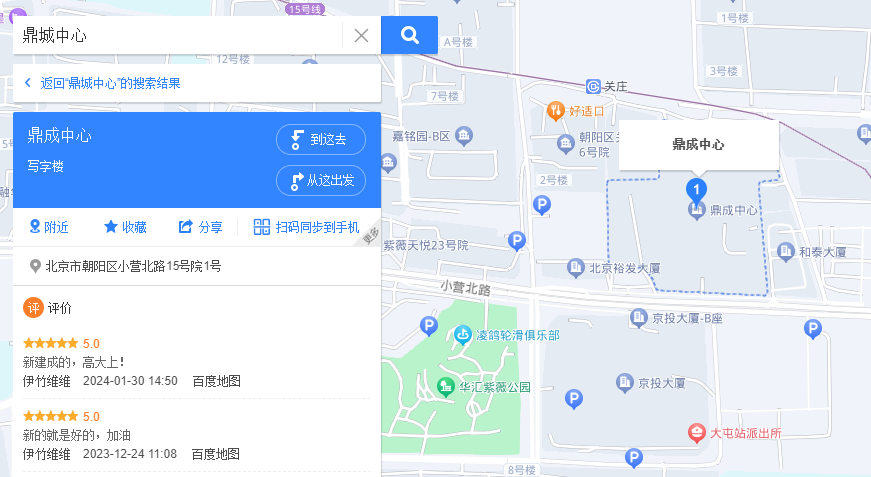Image resolution: width=871 pixels, height=477 pixels.
Task: Select the numbered marker for 鼎成中心
Action: click(x=697, y=189)
